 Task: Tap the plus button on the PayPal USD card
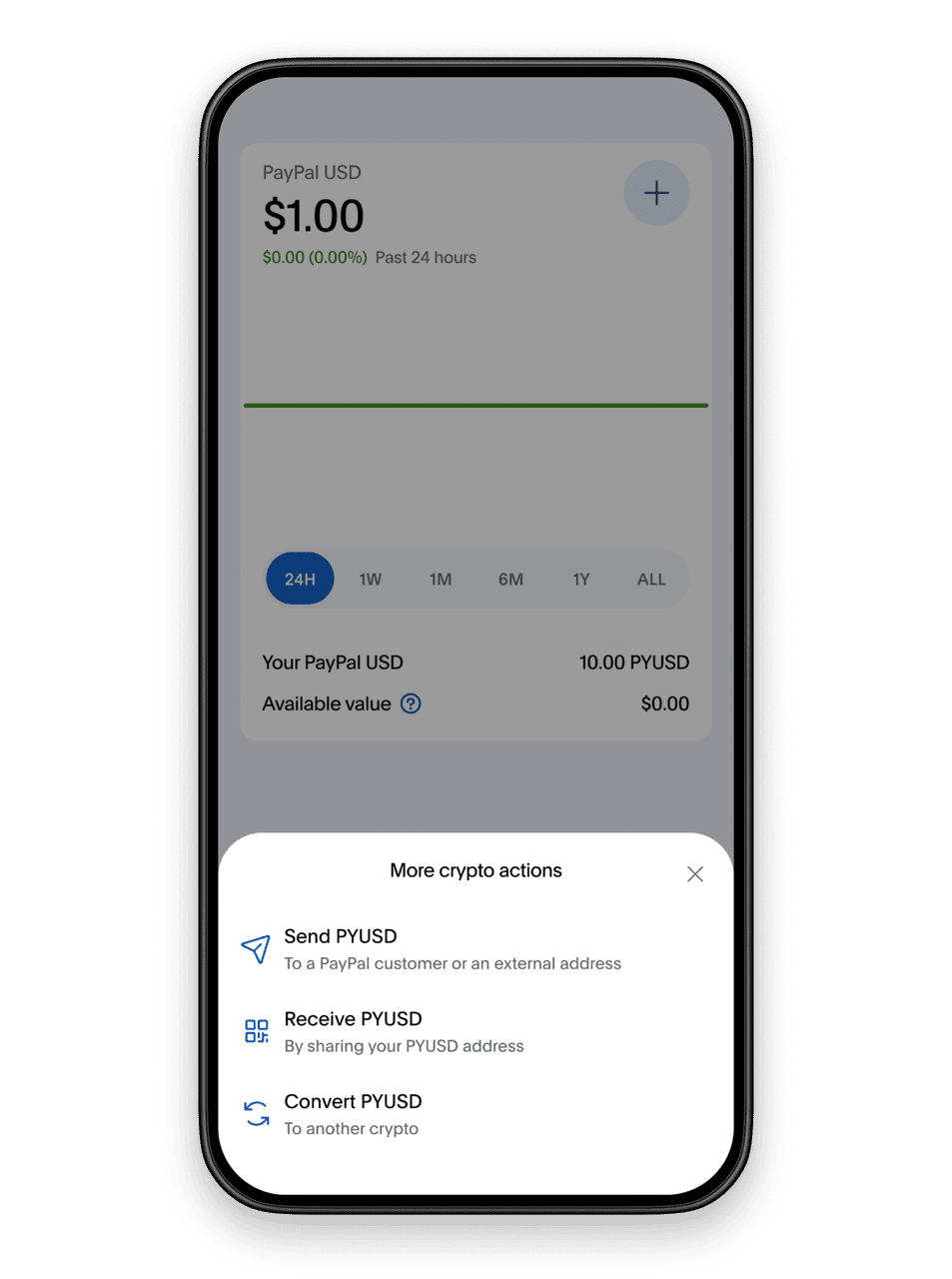point(656,193)
